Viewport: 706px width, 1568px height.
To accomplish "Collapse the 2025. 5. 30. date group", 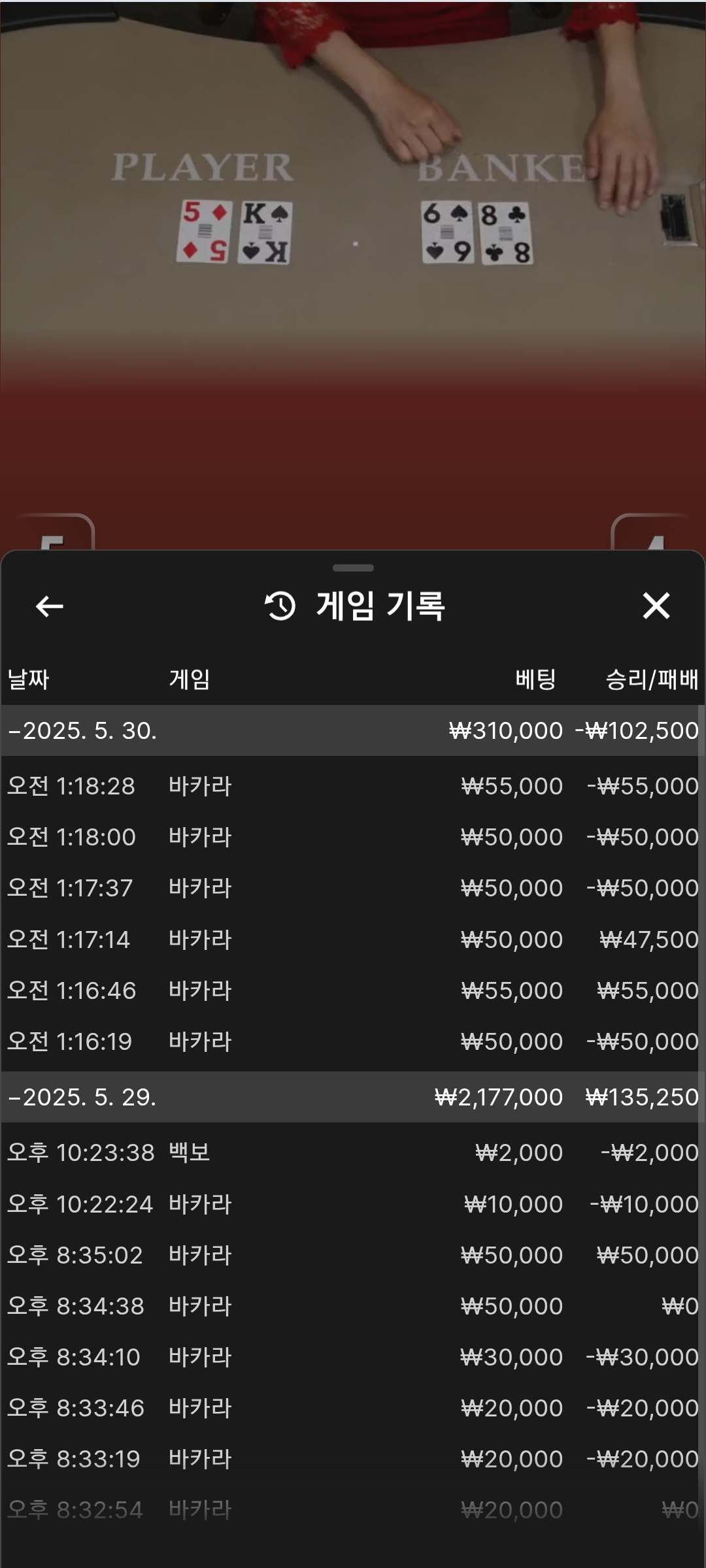I will [x=353, y=730].
